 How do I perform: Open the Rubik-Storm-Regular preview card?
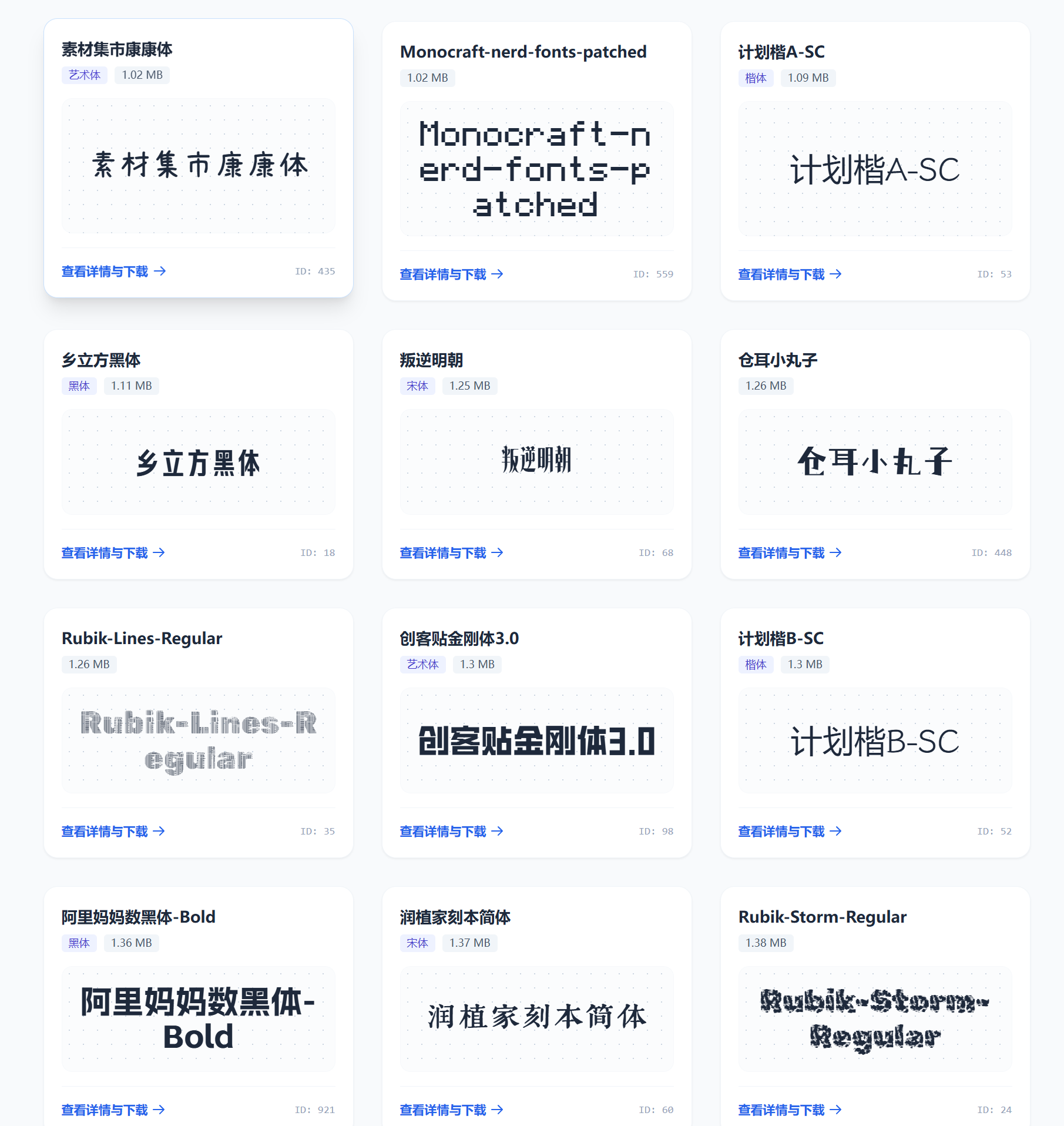[875, 1018]
